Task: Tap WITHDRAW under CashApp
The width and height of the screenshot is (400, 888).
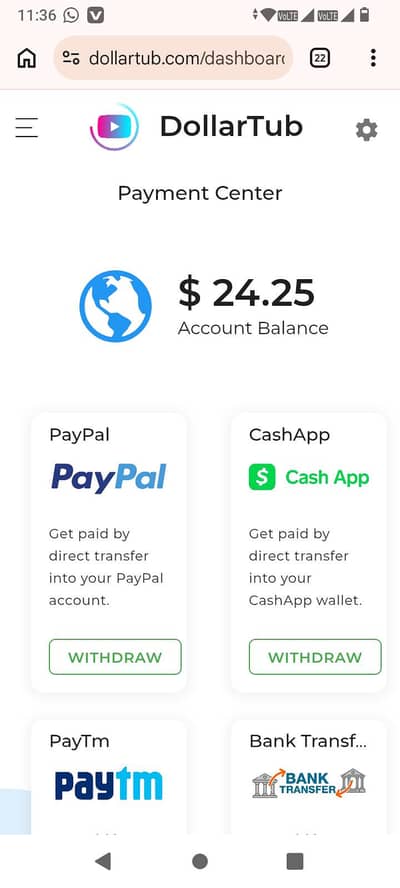Action: point(315,657)
